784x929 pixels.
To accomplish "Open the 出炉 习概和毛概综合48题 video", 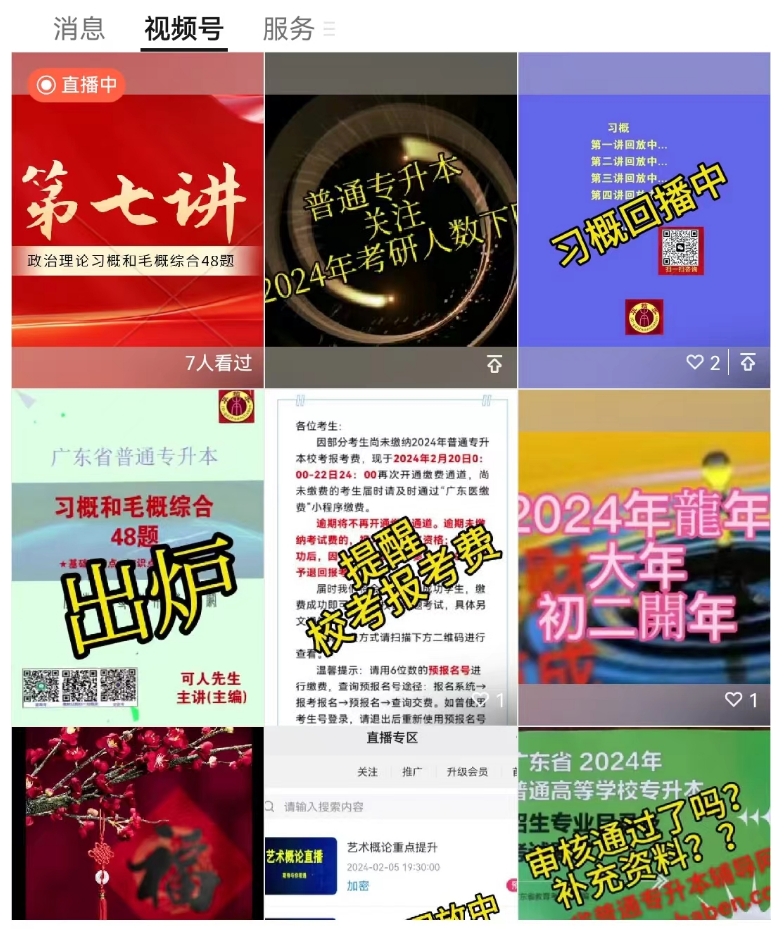I will [137, 557].
